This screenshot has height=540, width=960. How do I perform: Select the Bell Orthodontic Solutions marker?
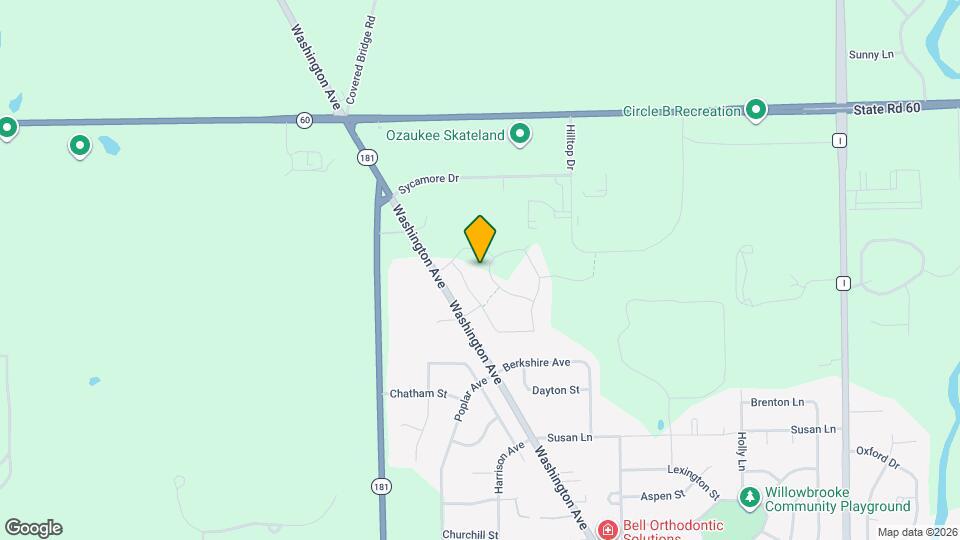coord(606,528)
